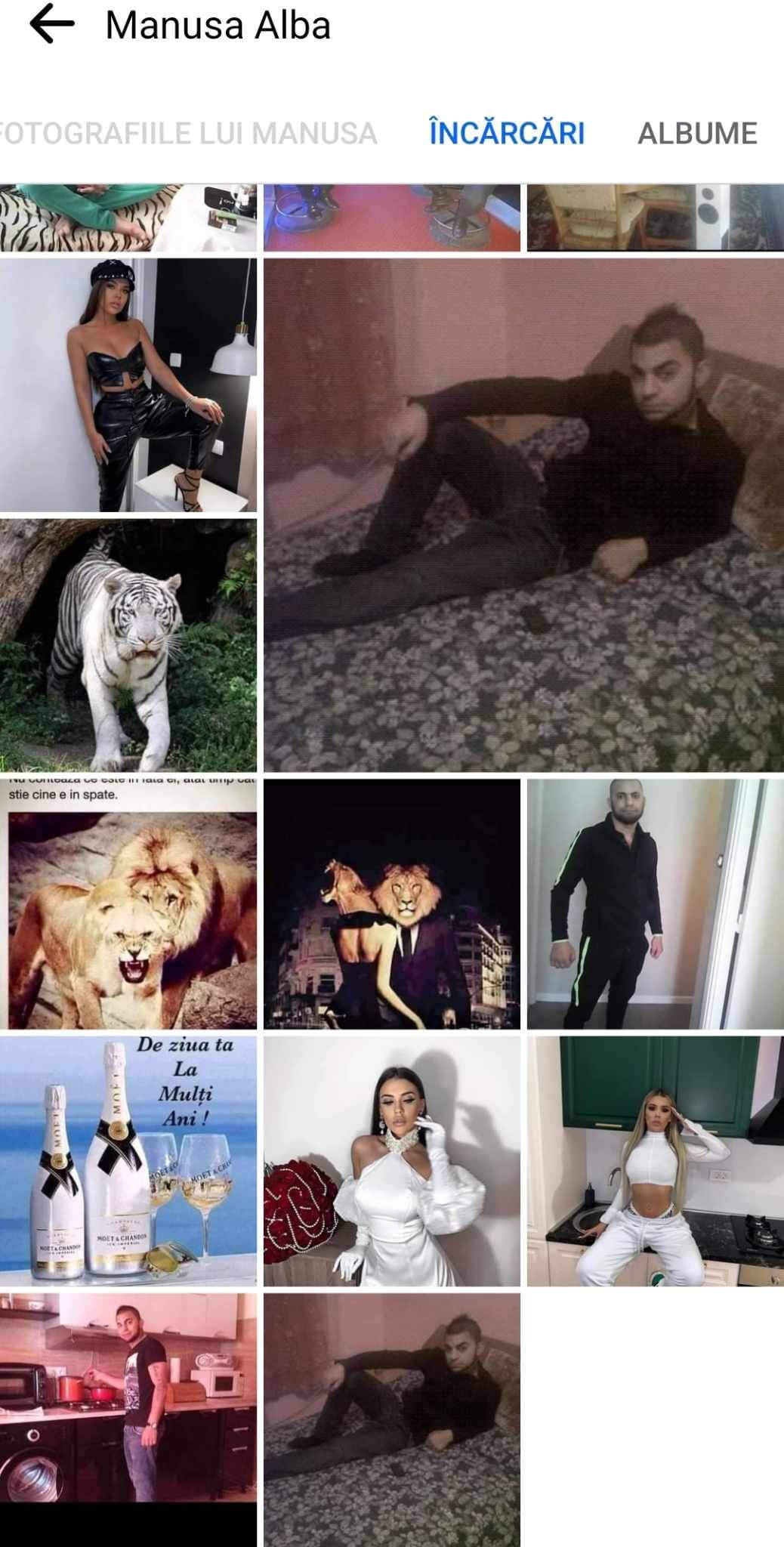Switch to Fotografiile lui Manusa tab
The height and width of the screenshot is (1547, 784).
coord(187,134)
